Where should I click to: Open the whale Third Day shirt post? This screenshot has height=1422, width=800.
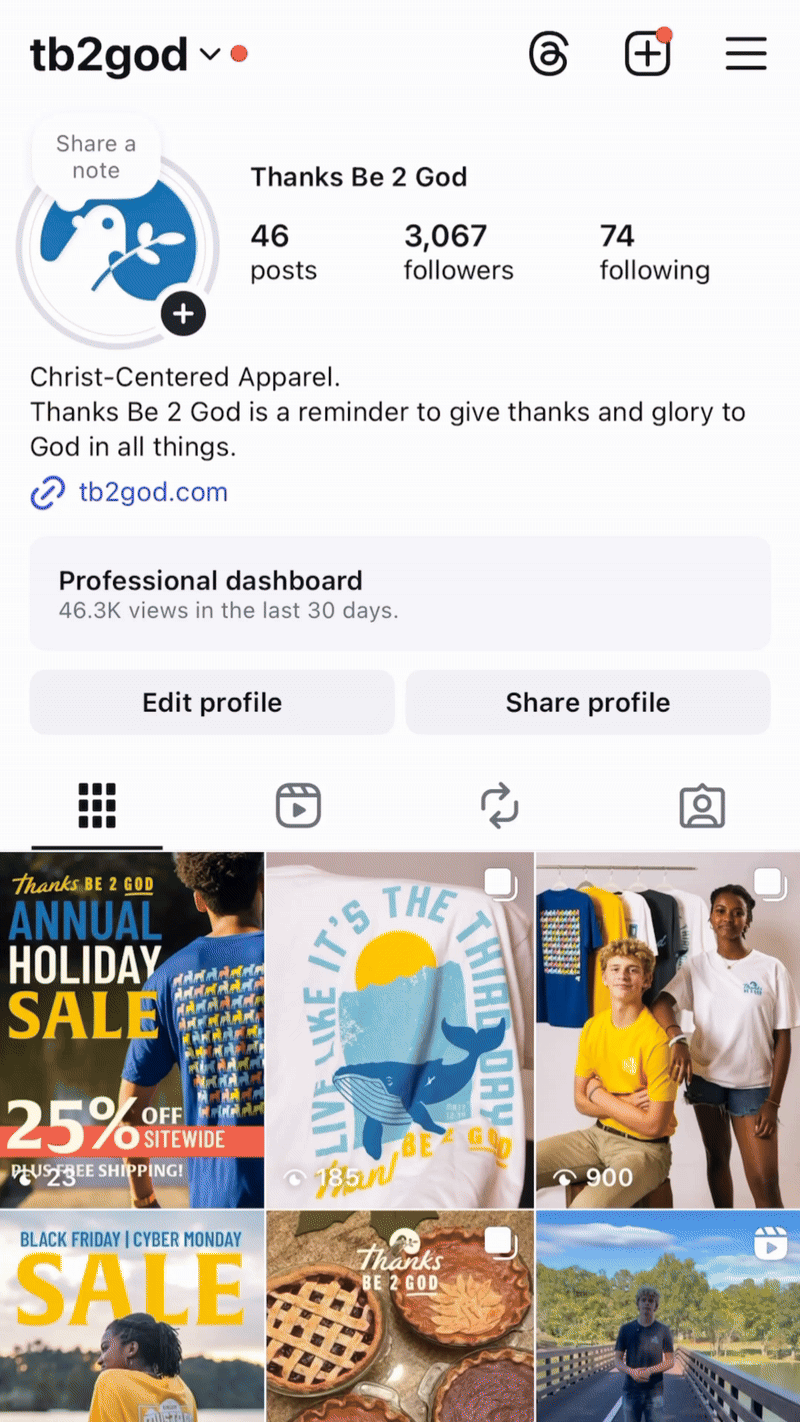[x=400, y=1030]
